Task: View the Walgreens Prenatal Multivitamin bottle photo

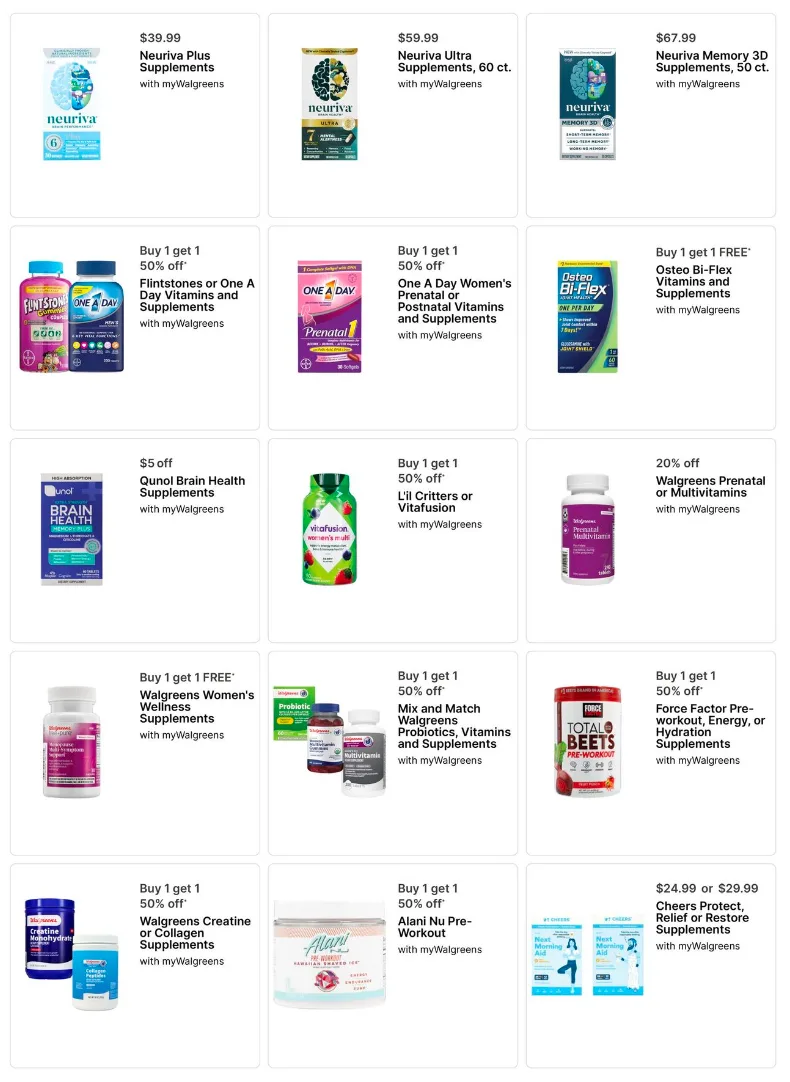Action: [x=587, y=529]
